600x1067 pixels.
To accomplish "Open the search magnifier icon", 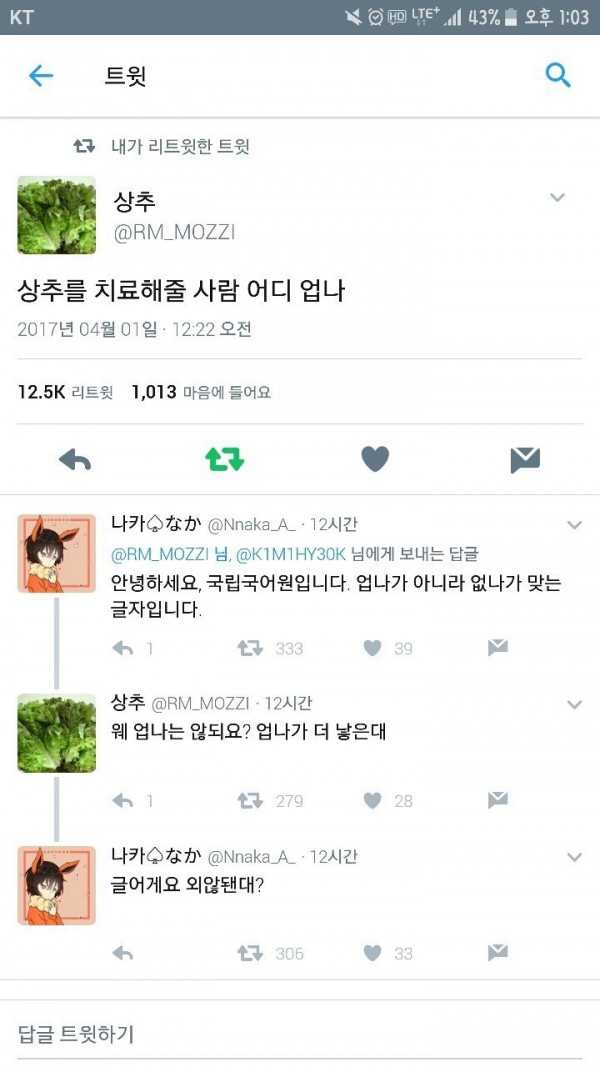I will click(558, 75).
